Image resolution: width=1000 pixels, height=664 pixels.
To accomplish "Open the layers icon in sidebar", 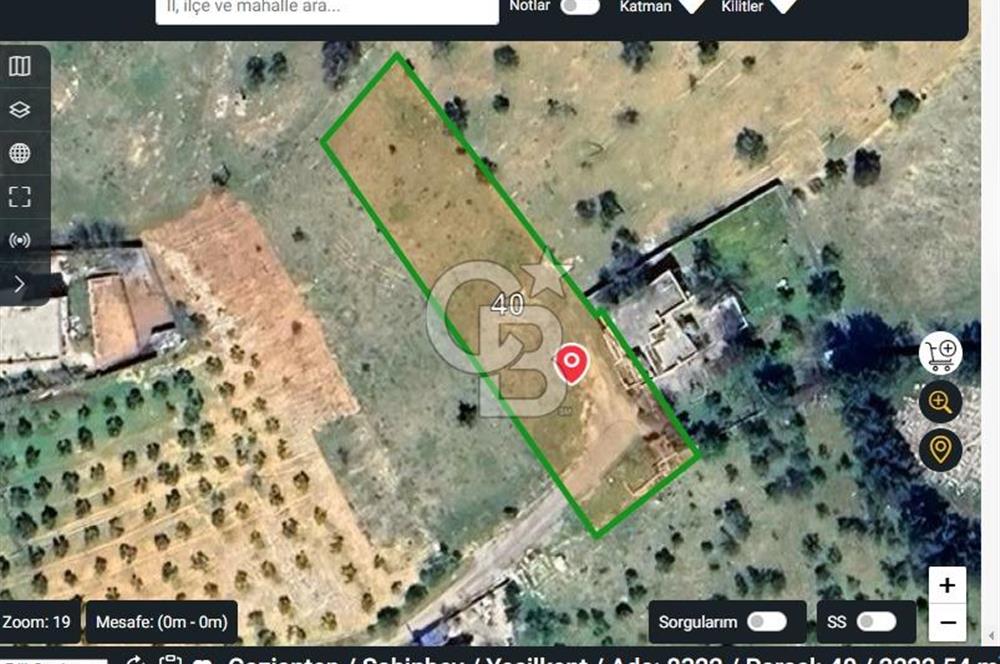I will 20,110.
